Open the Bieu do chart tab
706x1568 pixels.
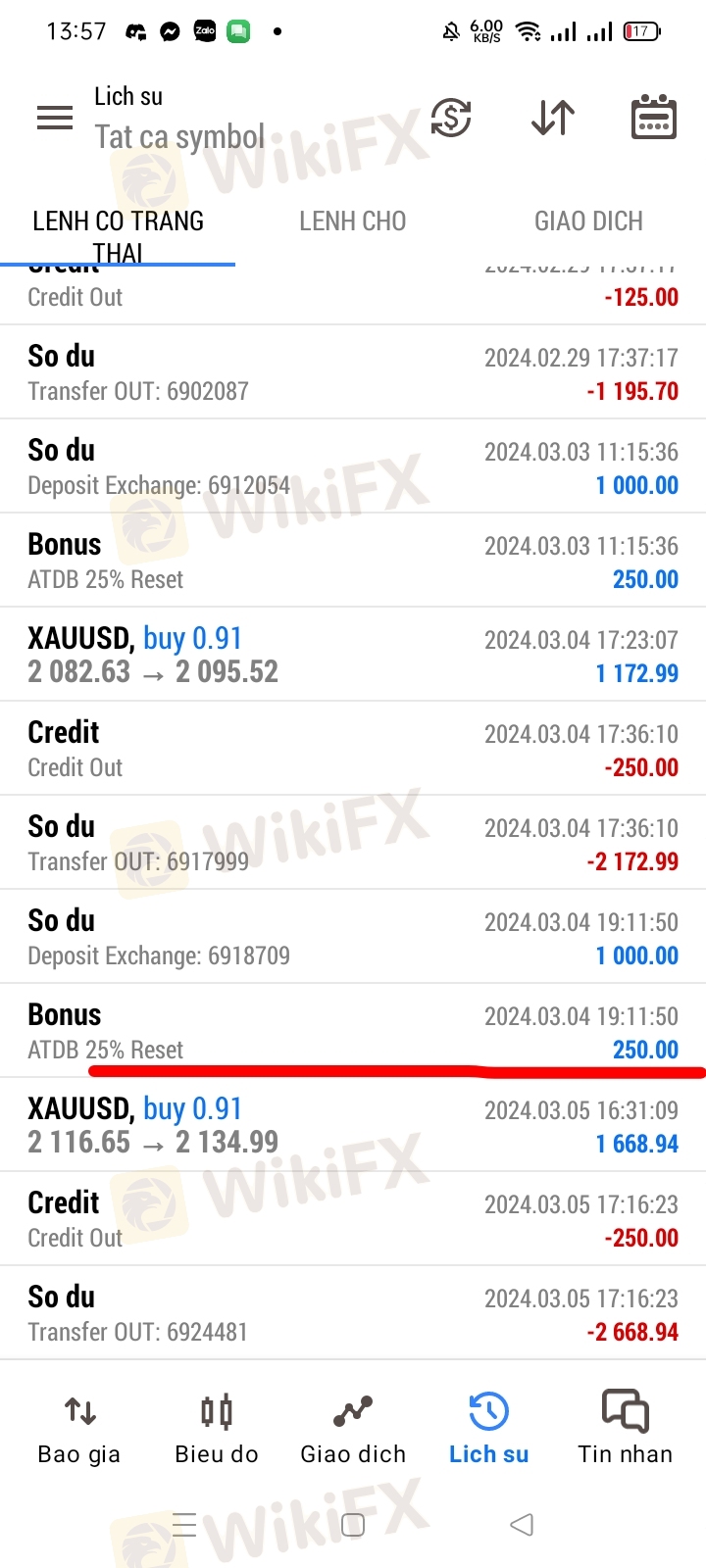[x=217, y=1429]
